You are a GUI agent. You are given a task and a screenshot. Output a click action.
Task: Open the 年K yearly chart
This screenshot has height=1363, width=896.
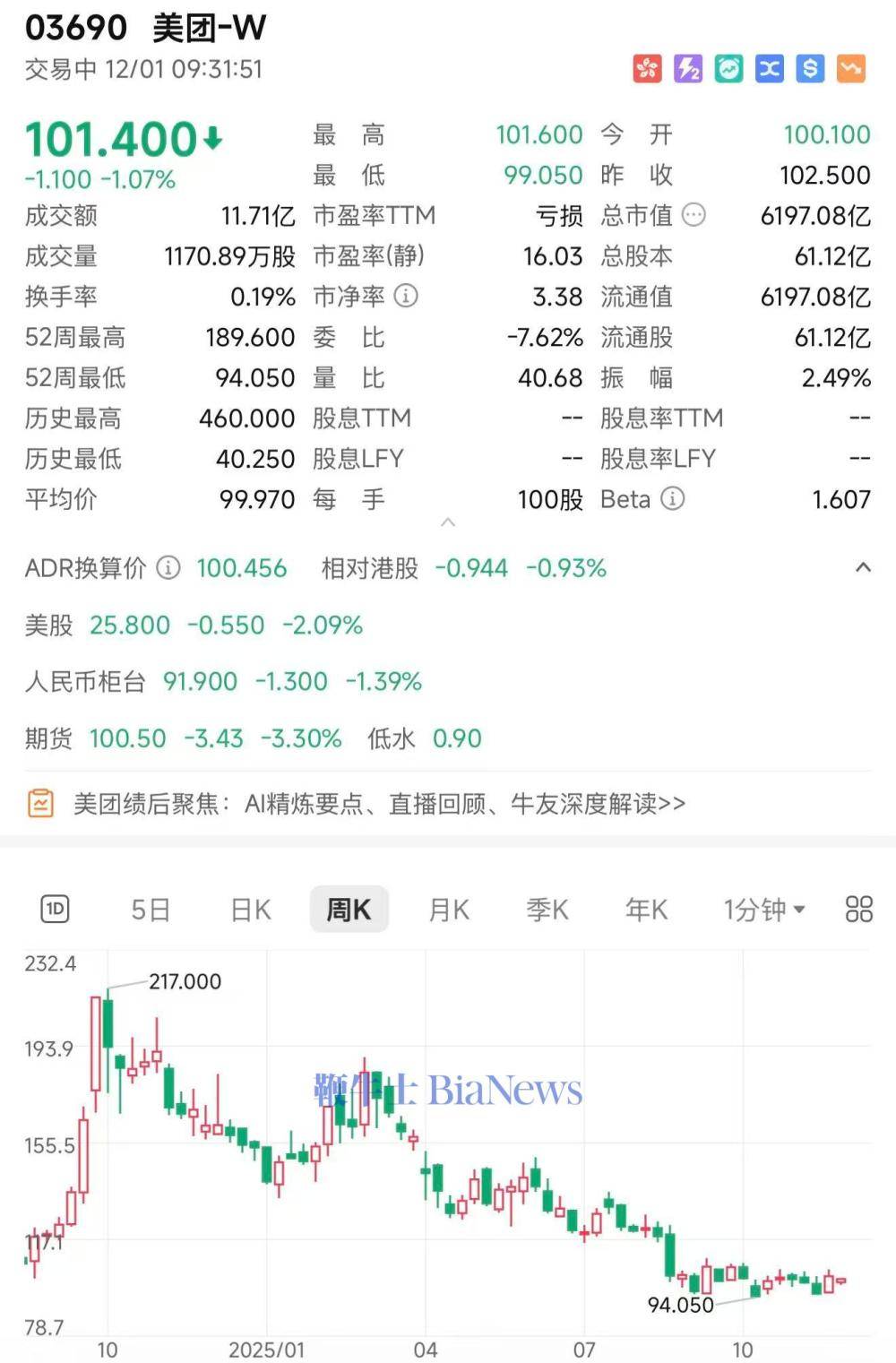tap(647, 910)
